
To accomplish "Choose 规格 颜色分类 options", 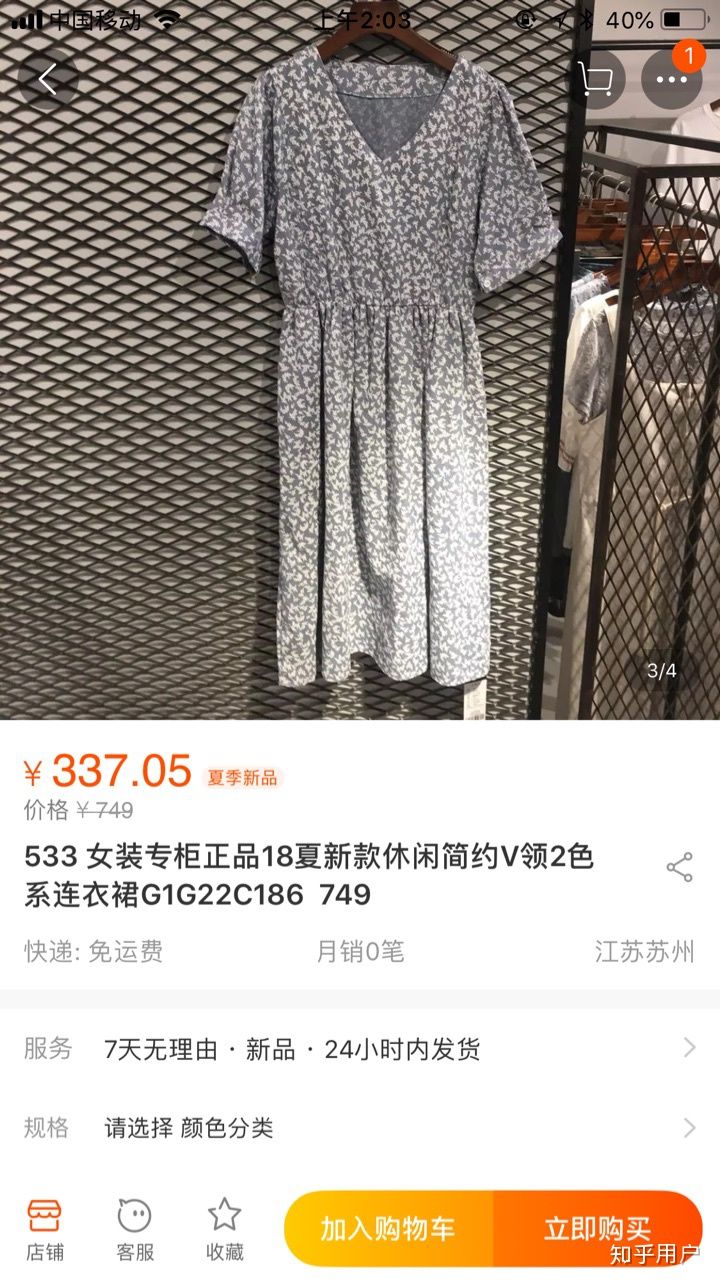I will (x=360, y=1128).
